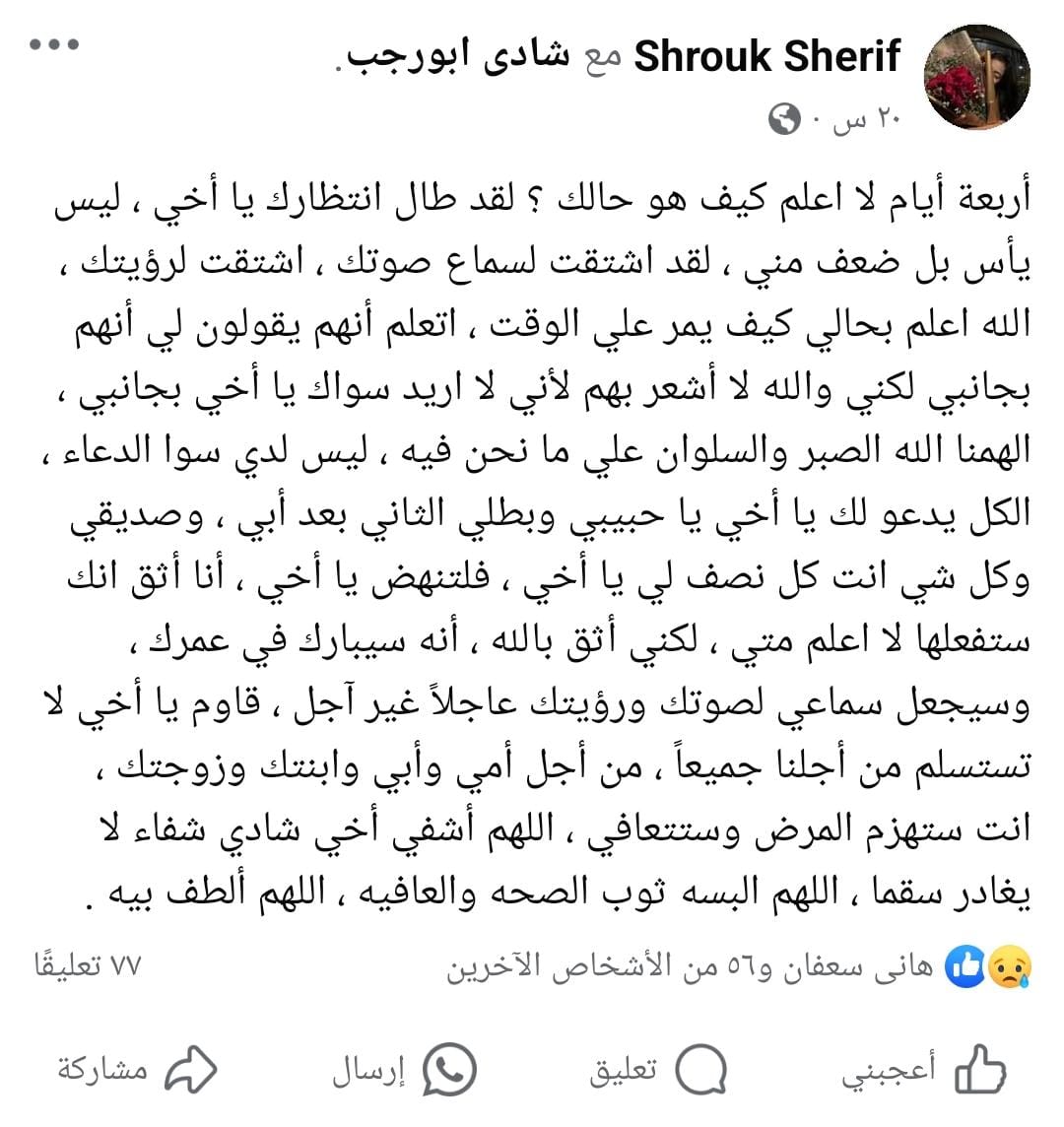
Task: Open Shrouk Sherif's profile picture
Action: click(976, 78)
